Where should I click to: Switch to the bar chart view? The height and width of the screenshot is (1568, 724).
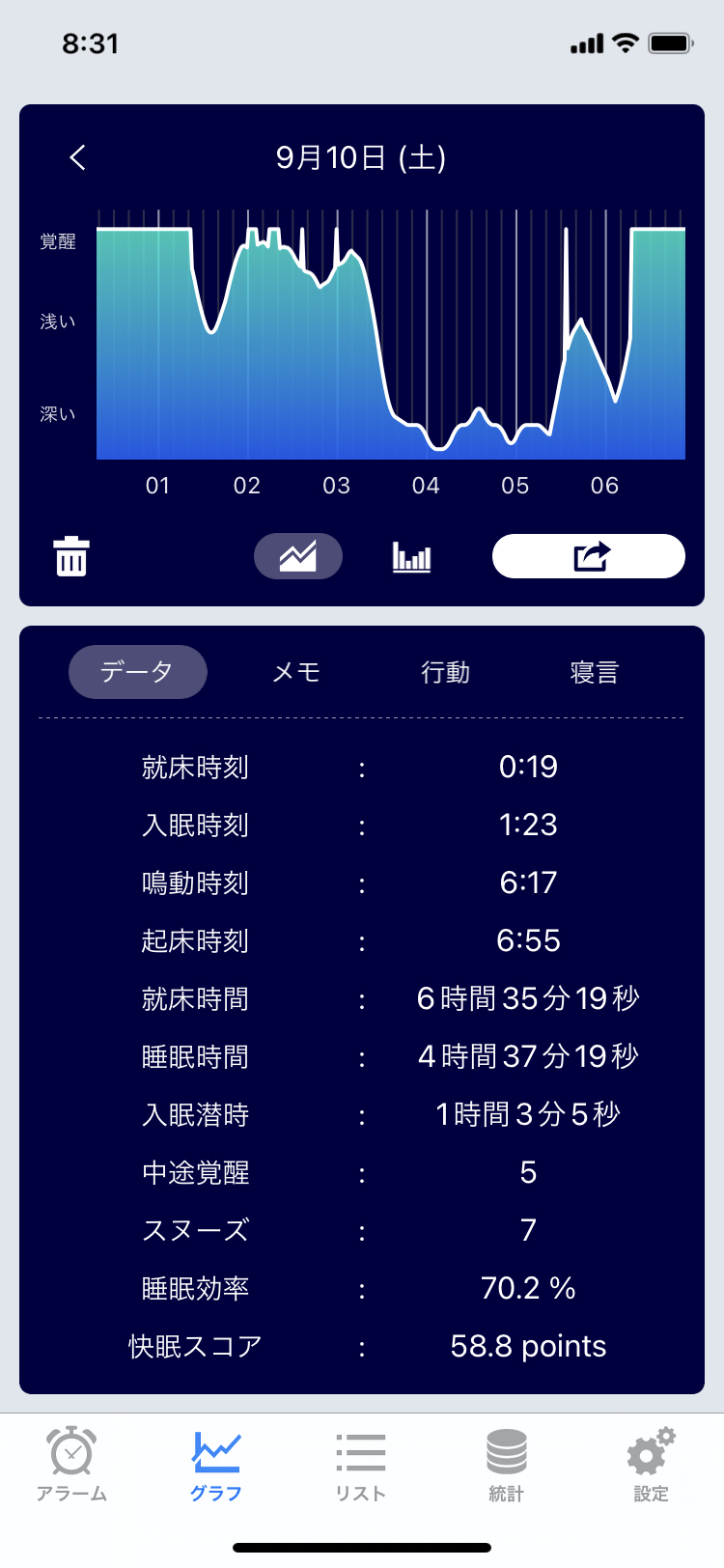click(411, 557)
